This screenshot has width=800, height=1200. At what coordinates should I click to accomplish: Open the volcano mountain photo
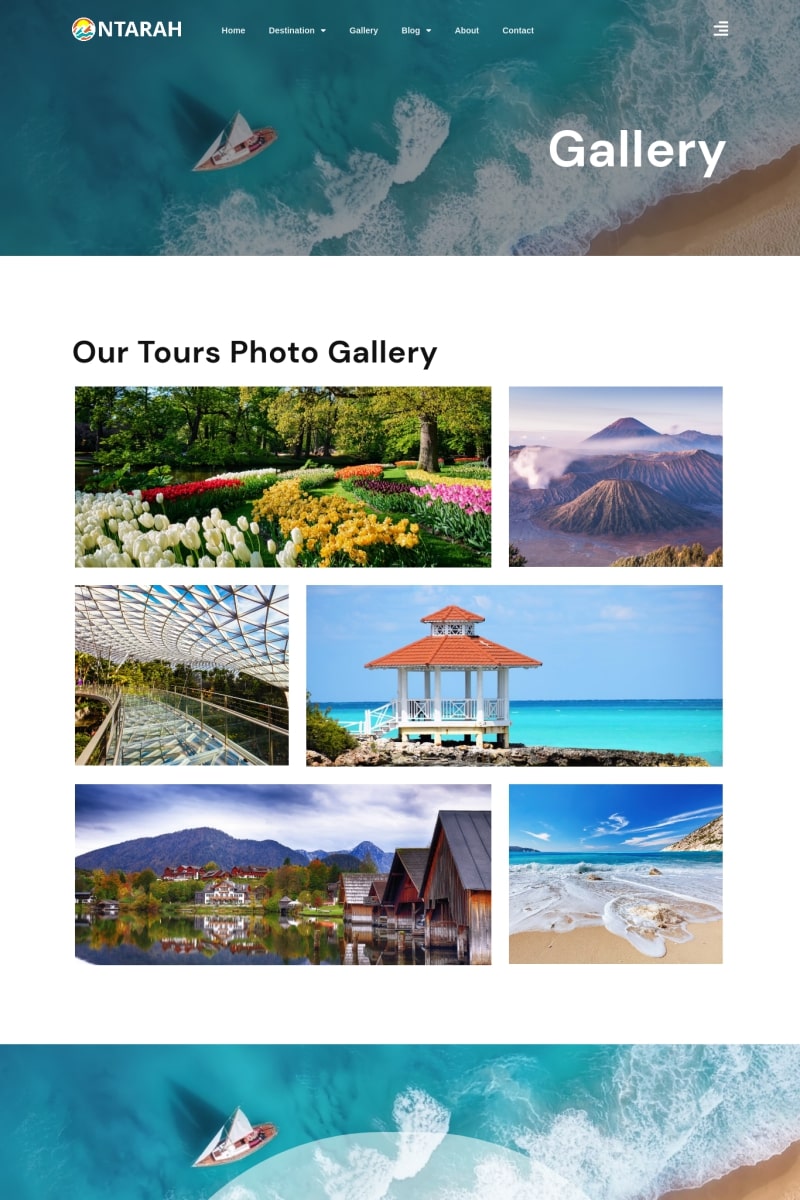coord(615,477)
